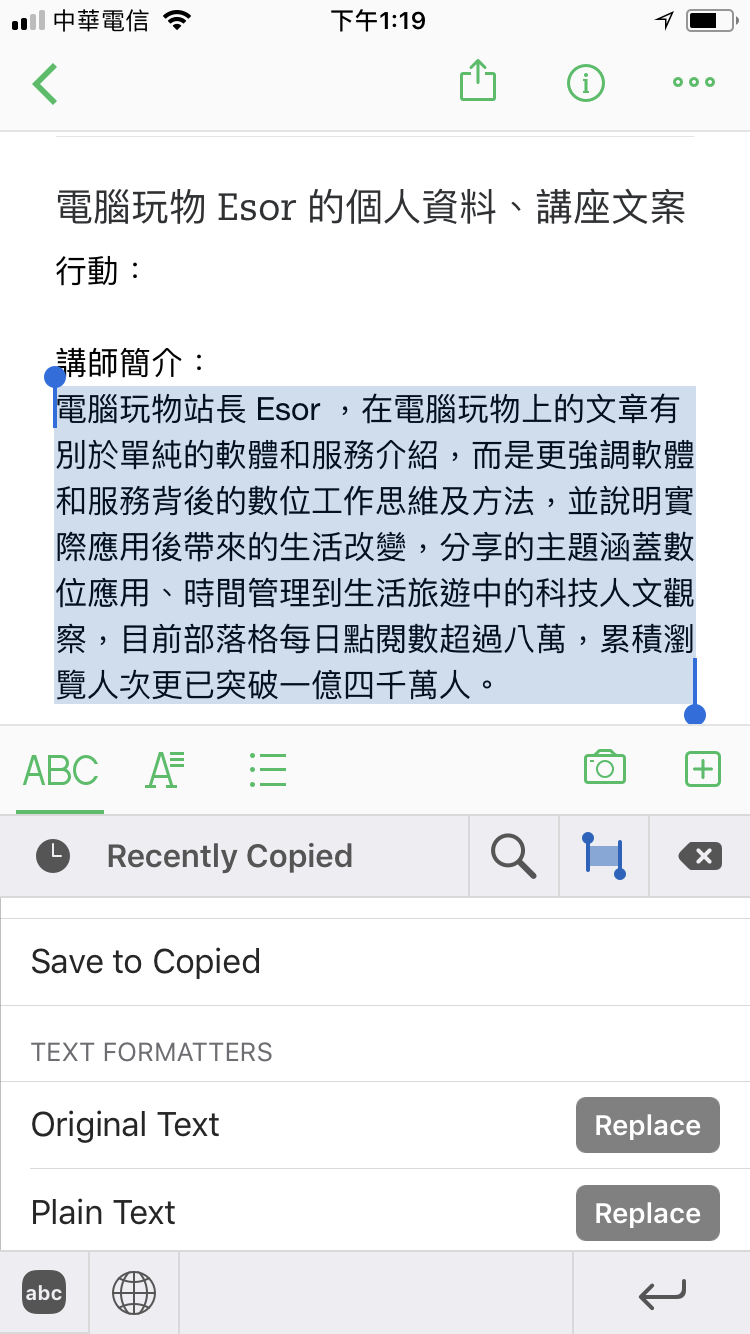Viewport: 750px width, 1334px height.
Task: Switch keyboards with the globe key
Action: point(133,1293)
